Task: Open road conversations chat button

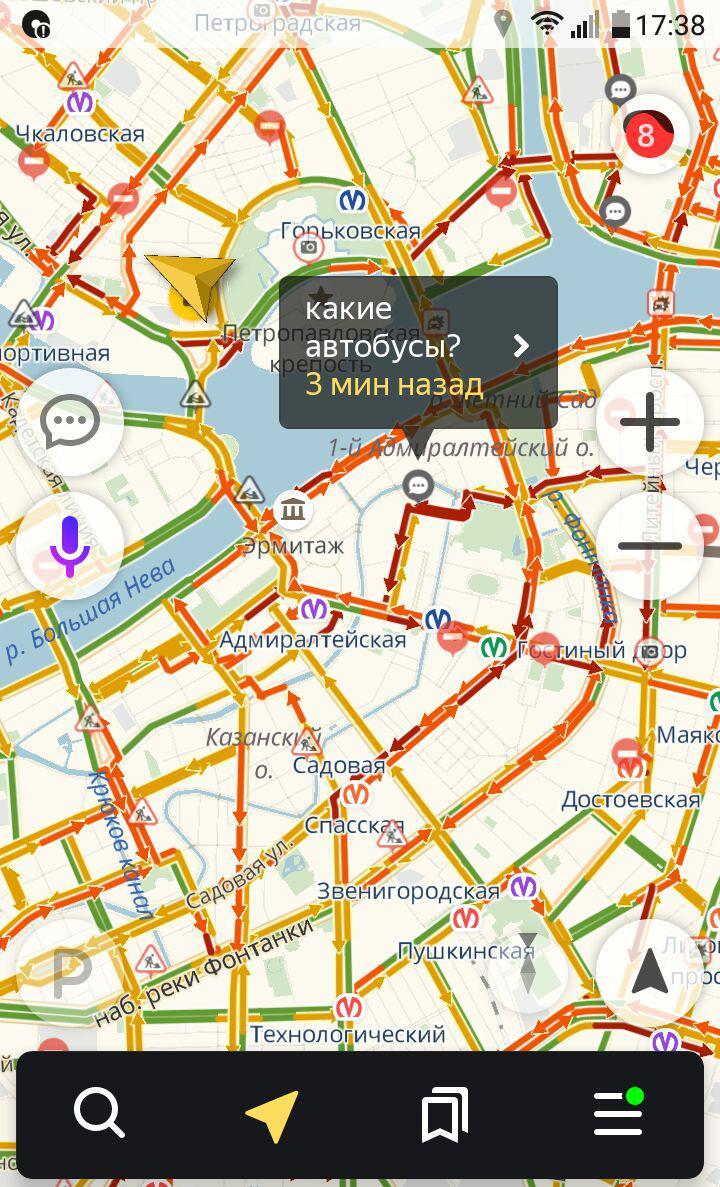Action: pyautogui.click(x=69, y=422)
